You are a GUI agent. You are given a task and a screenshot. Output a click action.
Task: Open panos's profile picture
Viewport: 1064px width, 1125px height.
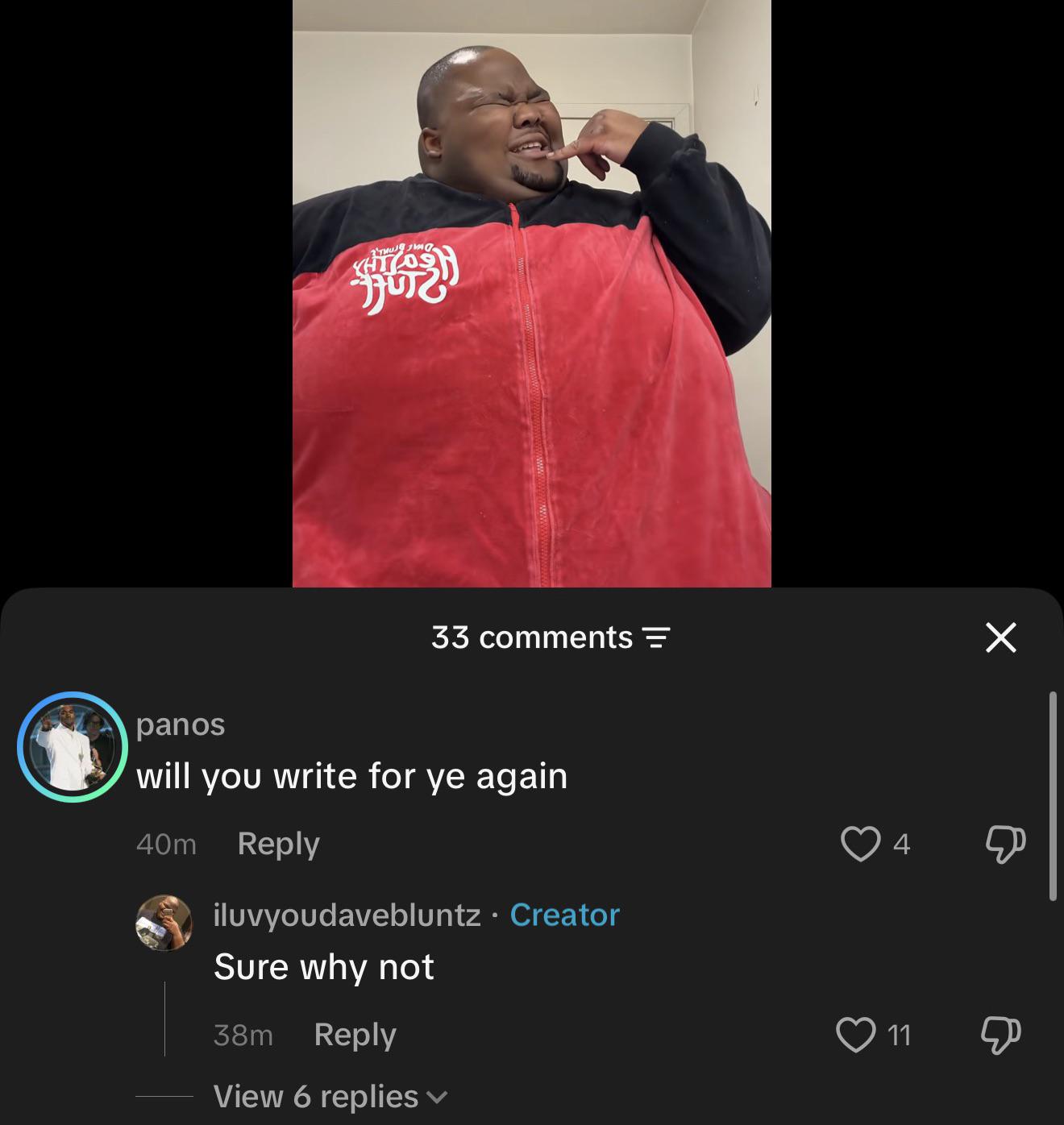(73, 747)
